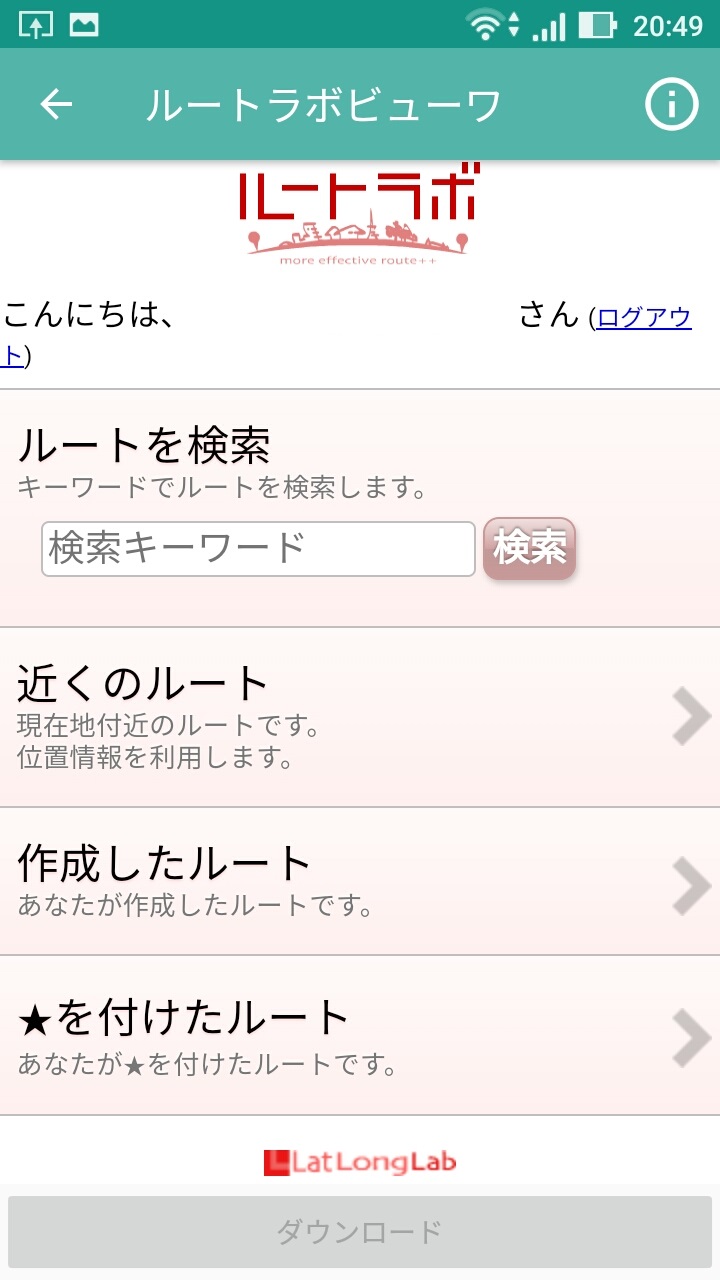Viewport: 720px width, 1280px height.
Task: Focus the 検索キーワード search field
Action: [258, 549]
